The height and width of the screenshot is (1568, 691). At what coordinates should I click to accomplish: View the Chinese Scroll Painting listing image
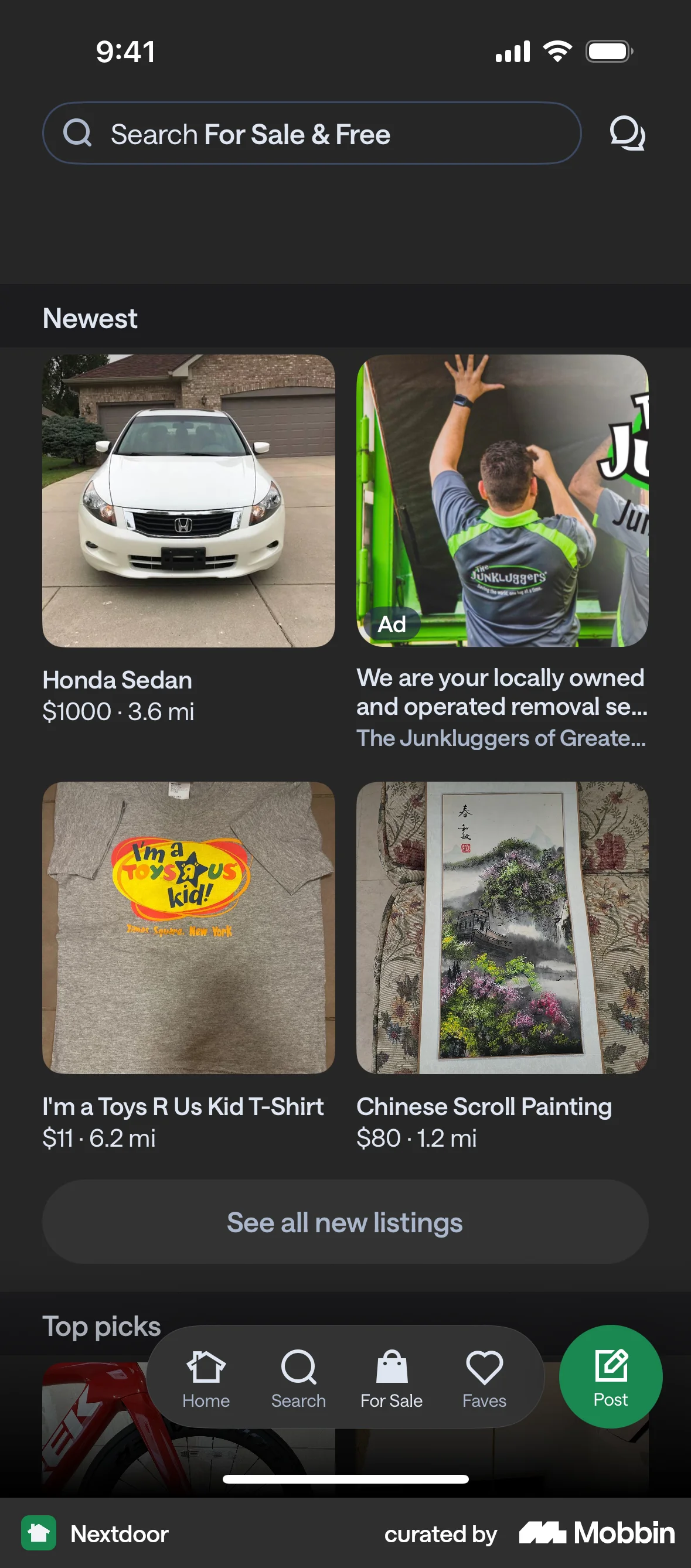[x=503, y=928]
